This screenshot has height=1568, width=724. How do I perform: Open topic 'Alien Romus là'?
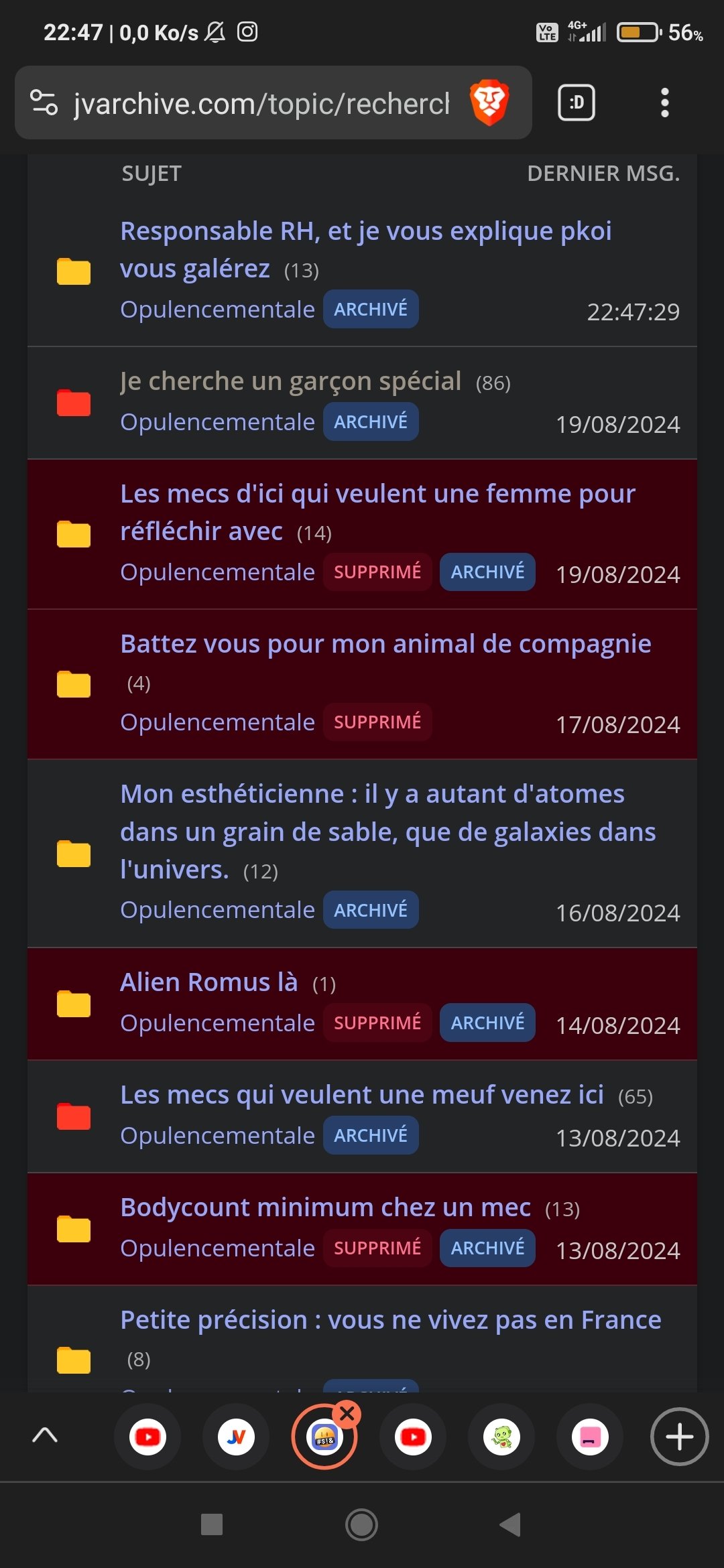click(208, 982)
